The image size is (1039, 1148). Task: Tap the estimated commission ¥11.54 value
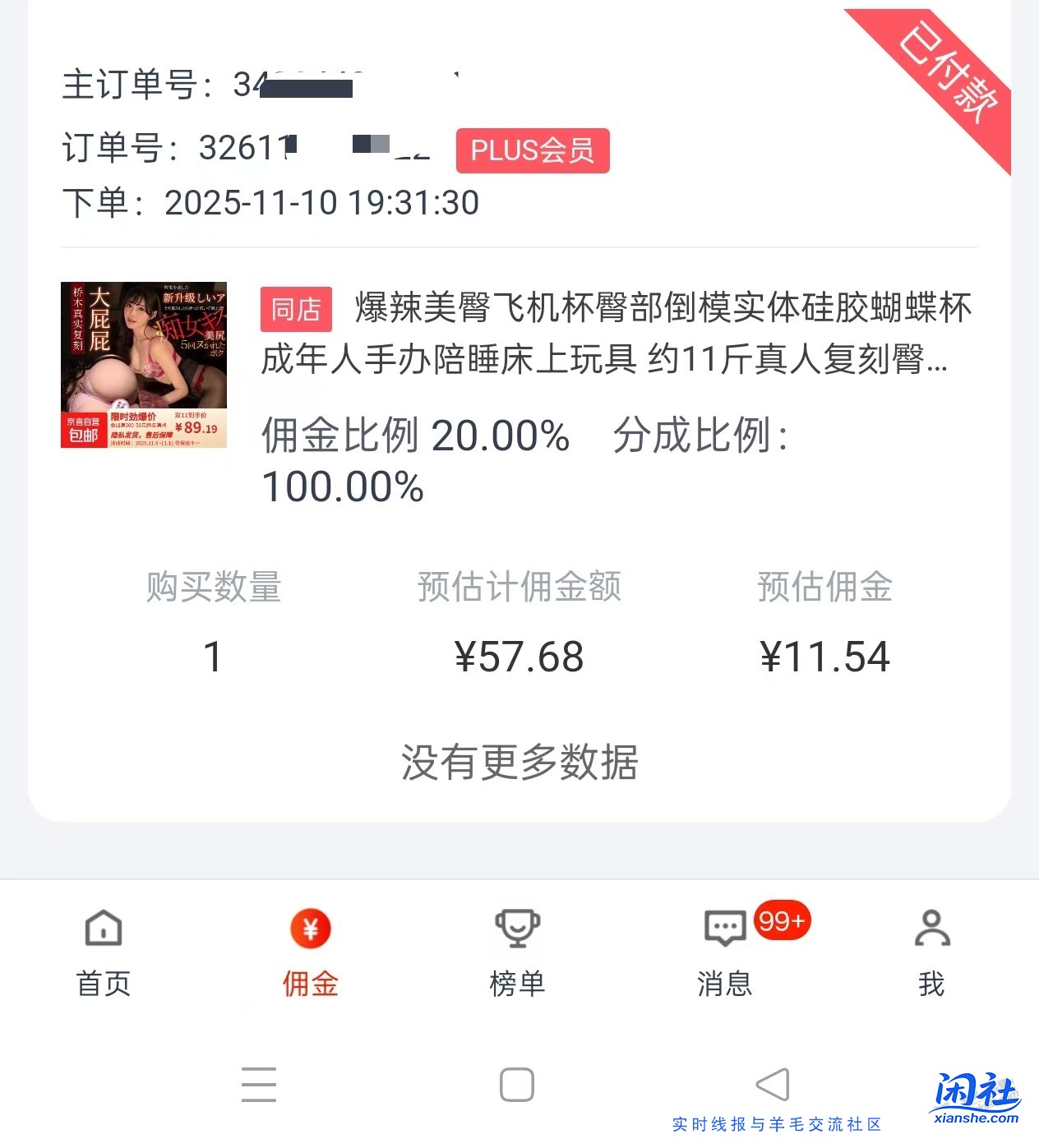tap(825, 655)
